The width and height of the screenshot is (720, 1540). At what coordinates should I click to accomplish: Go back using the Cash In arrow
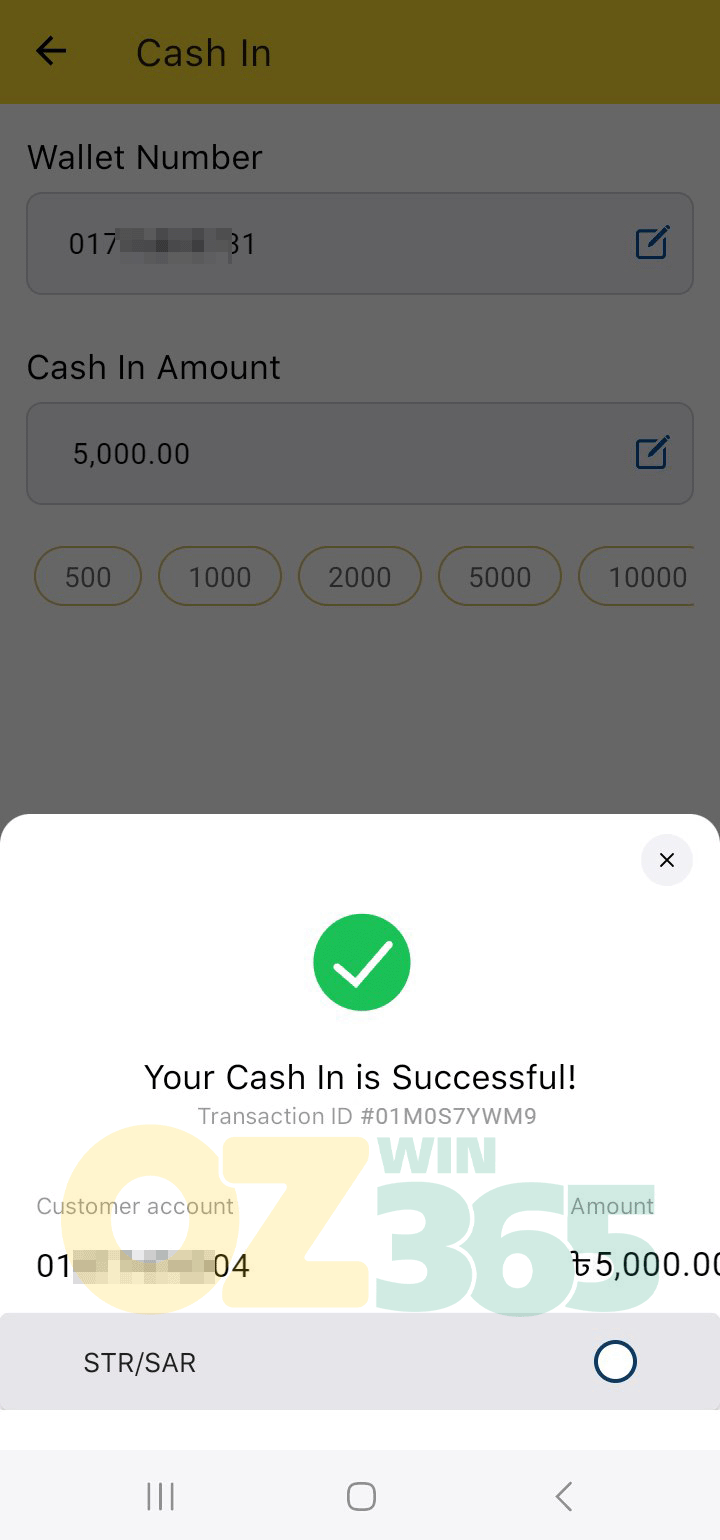point(51,52)
